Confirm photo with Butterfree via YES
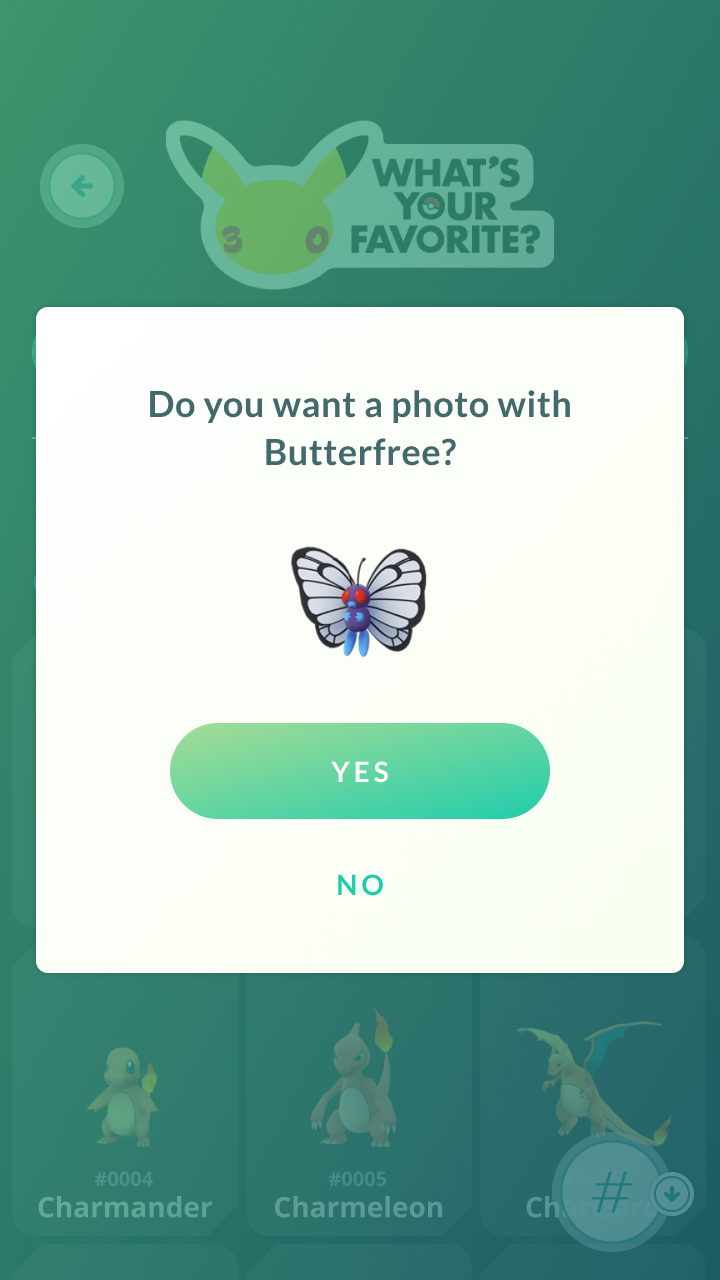720x1280 pixels. [x=360, y=771]
